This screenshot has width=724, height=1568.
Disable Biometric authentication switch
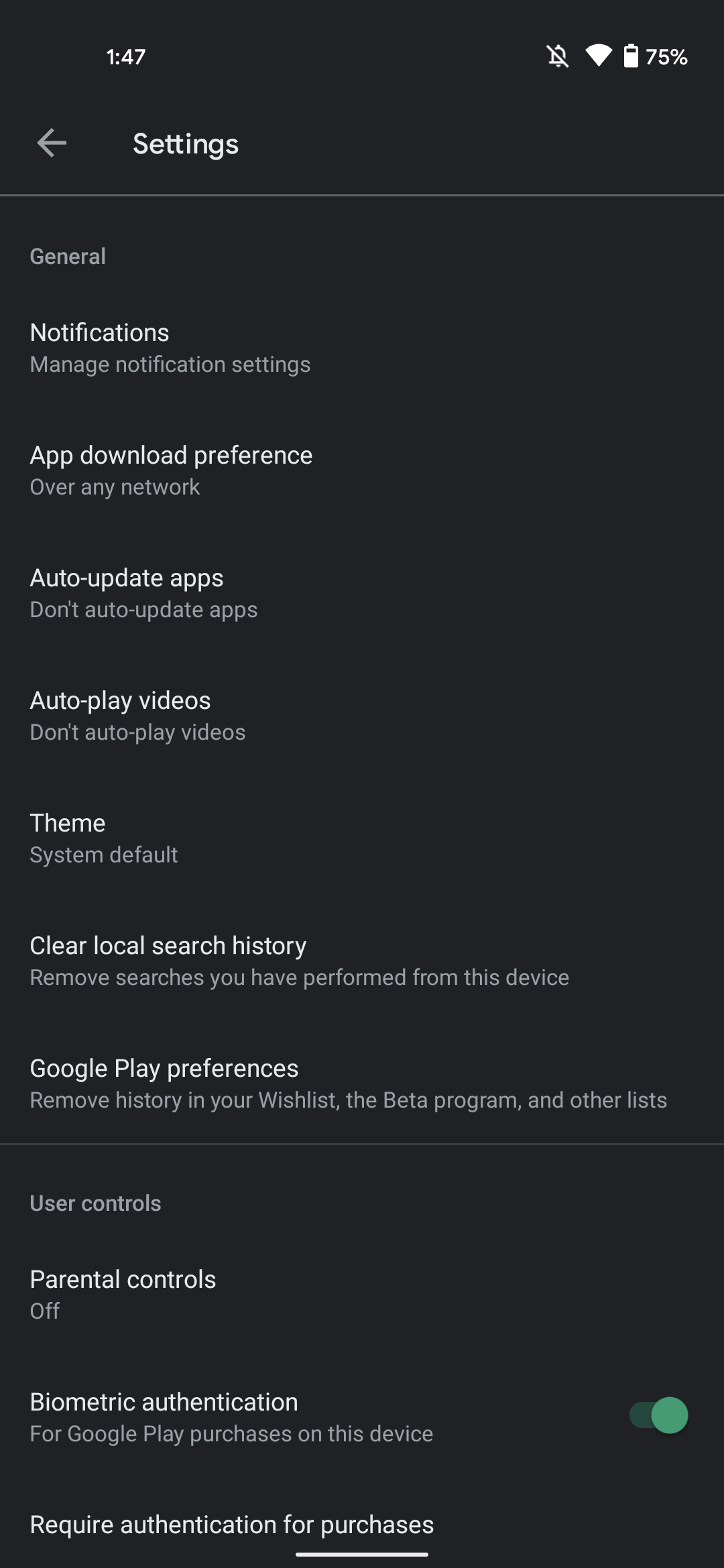coord(658,1415)
